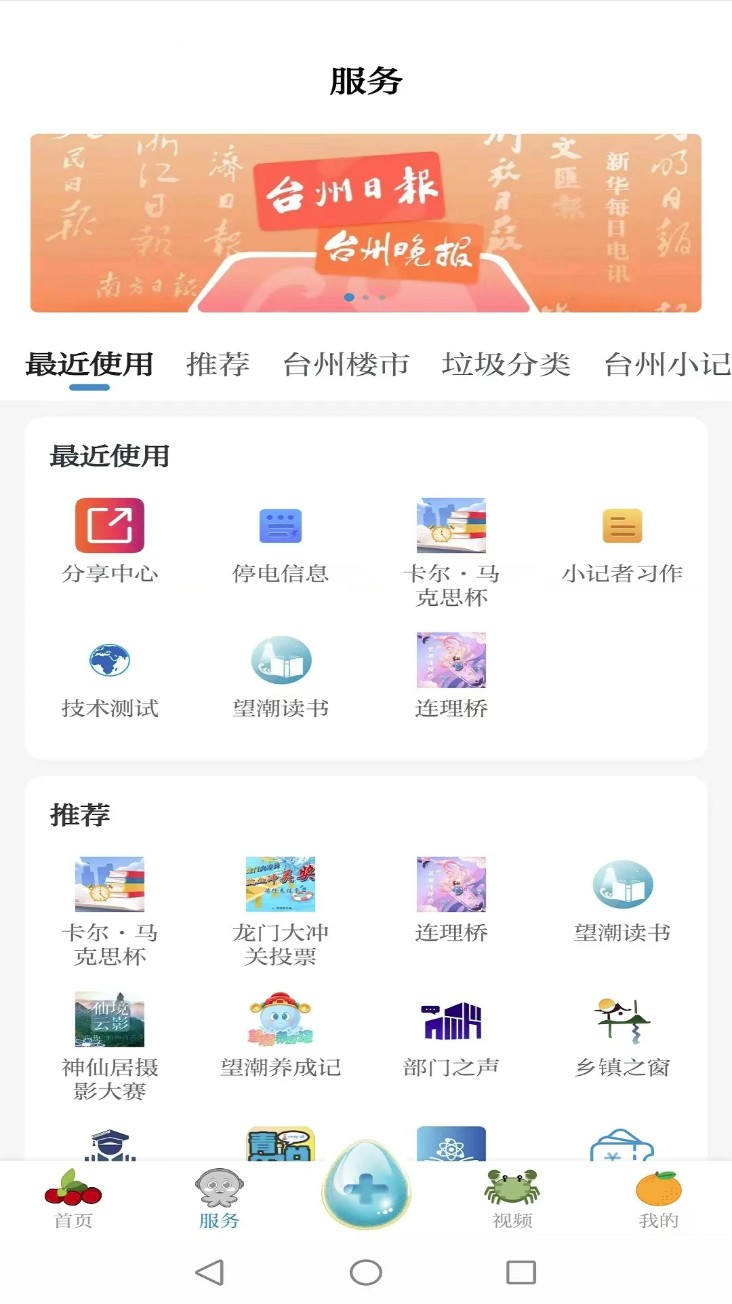Open the 望潮读书 service icon

(280, 659)
